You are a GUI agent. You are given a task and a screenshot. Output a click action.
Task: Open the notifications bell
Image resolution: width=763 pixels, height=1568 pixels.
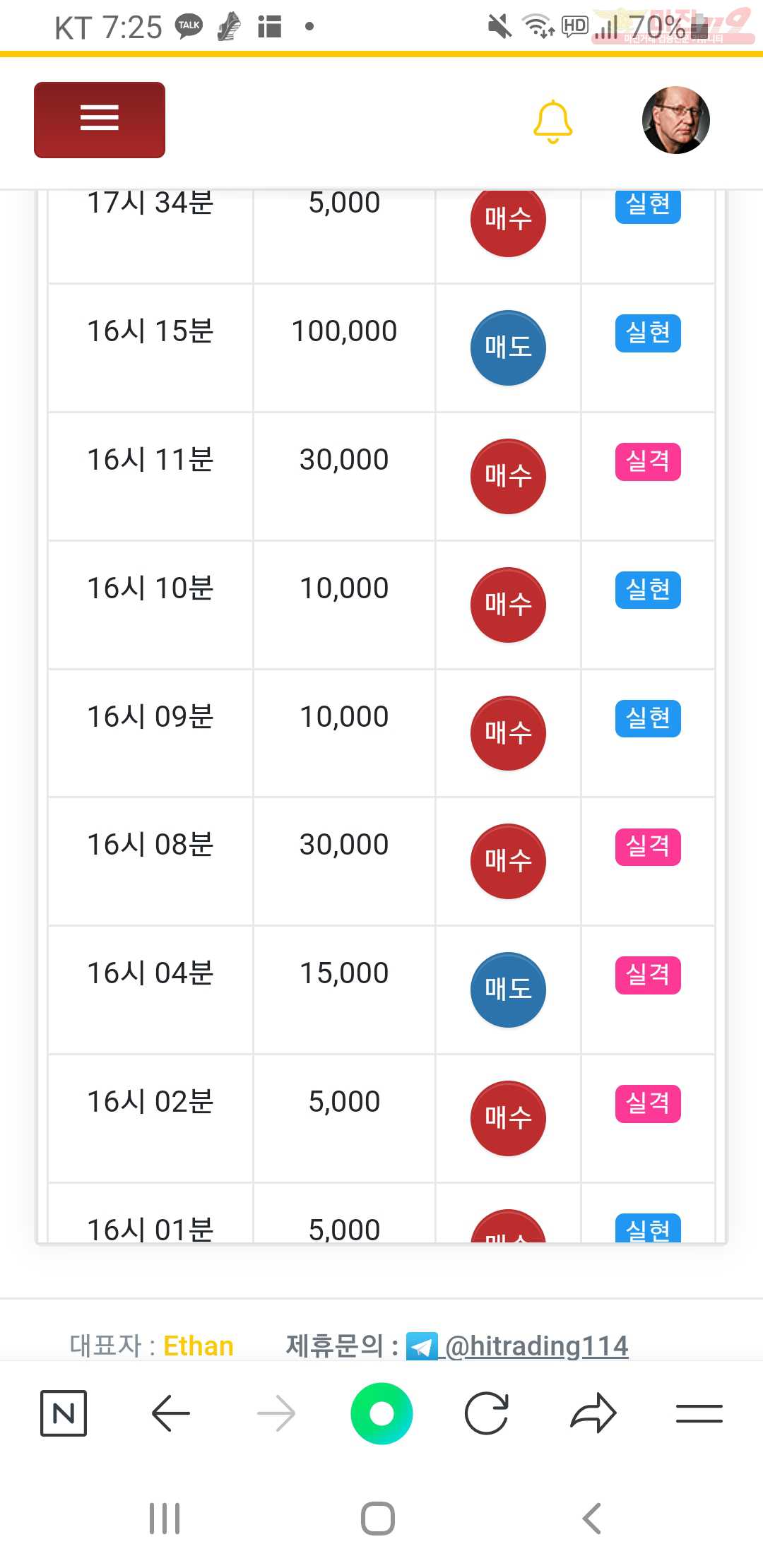pyautogui.click(x=552, y=121)
